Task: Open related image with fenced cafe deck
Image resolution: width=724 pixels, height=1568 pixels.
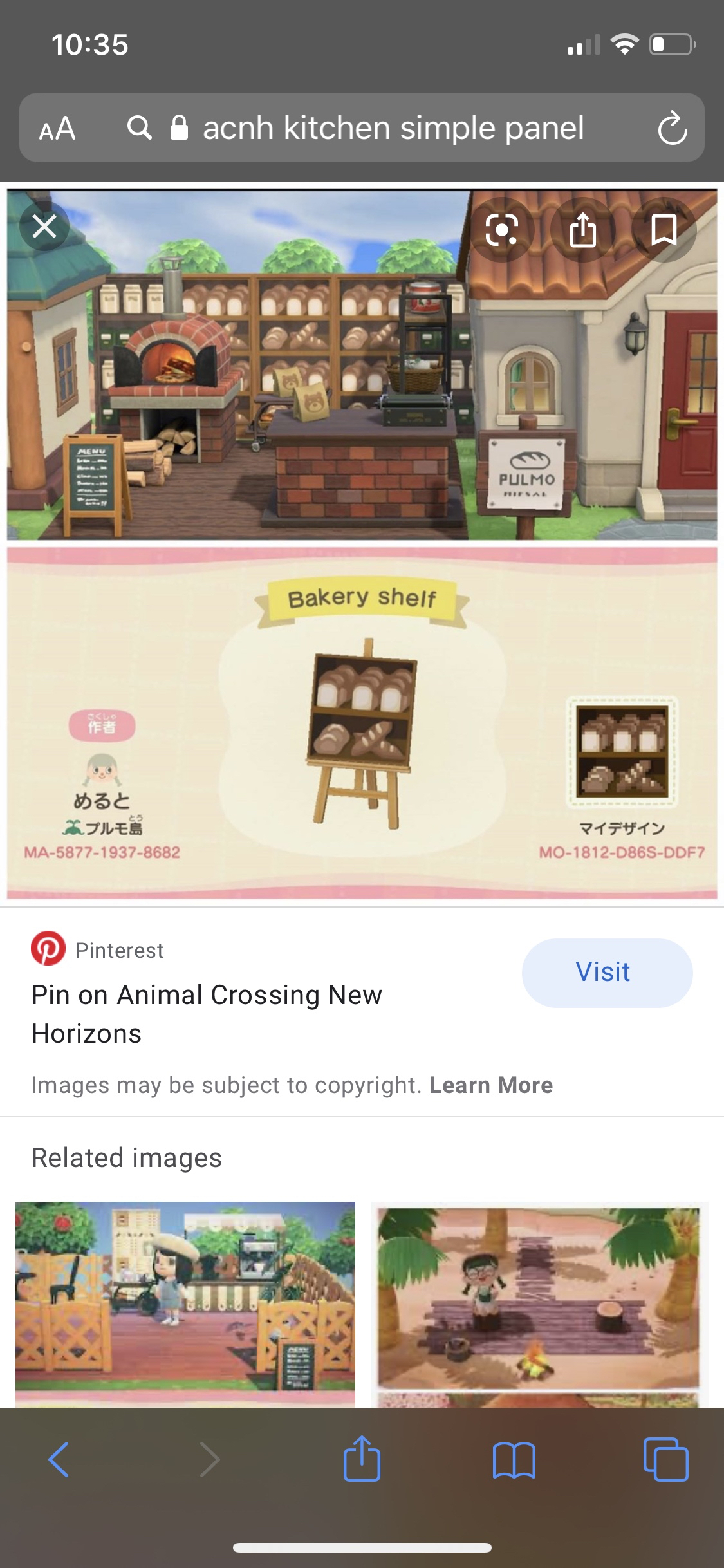Action: [185, 1302]
